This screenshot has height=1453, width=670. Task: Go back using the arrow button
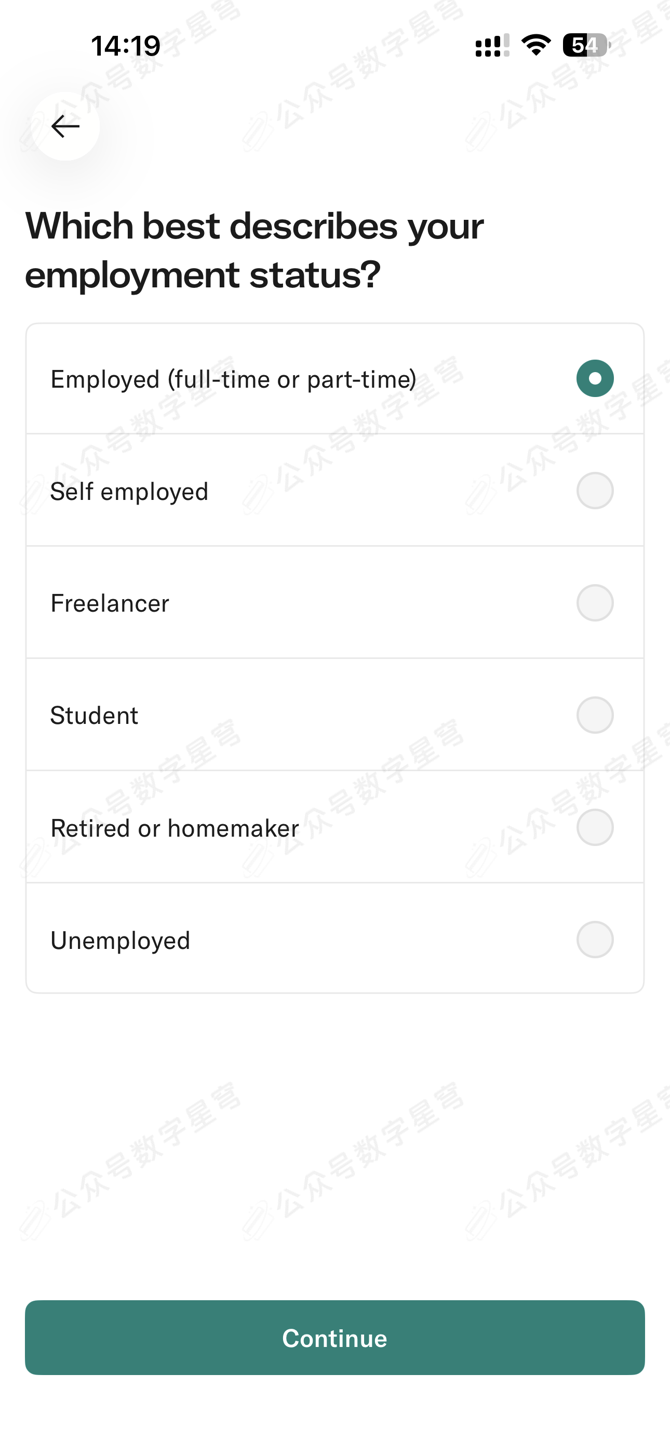pyautogui.click(x=65, y=126)
